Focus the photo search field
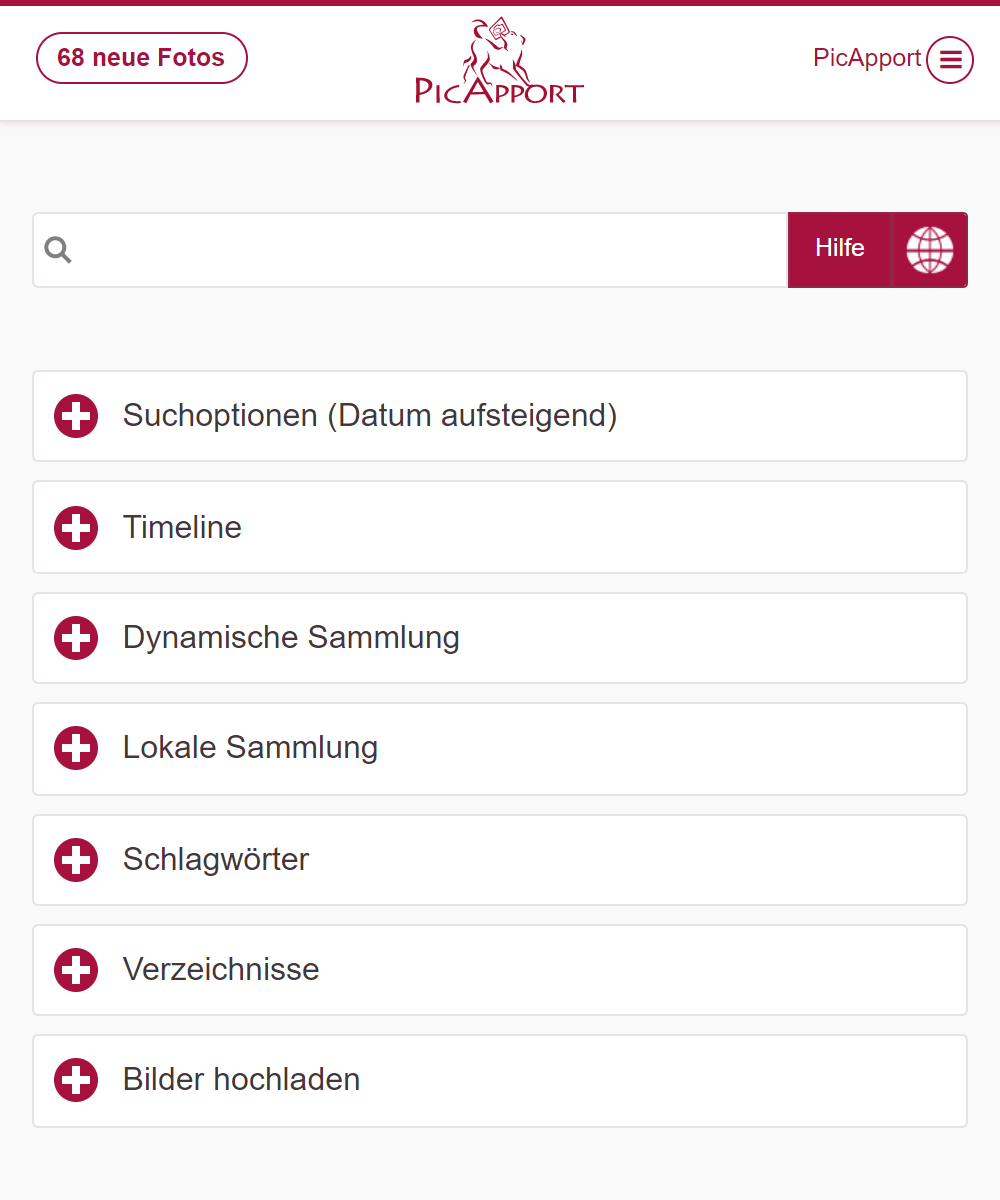 pyautogui.click(x=430, y=250)
